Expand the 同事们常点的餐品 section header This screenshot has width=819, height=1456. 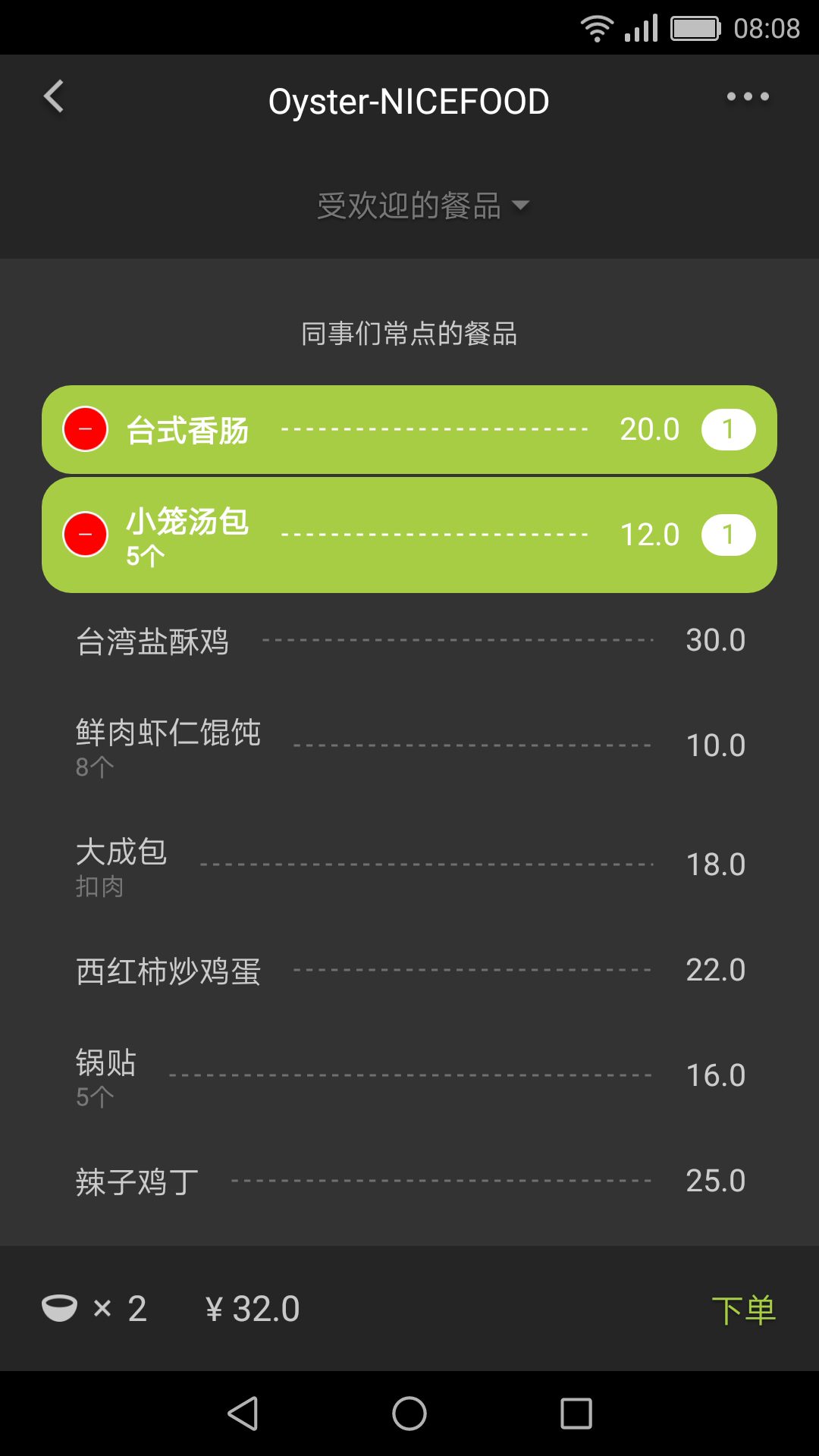[x=409, y=334]
